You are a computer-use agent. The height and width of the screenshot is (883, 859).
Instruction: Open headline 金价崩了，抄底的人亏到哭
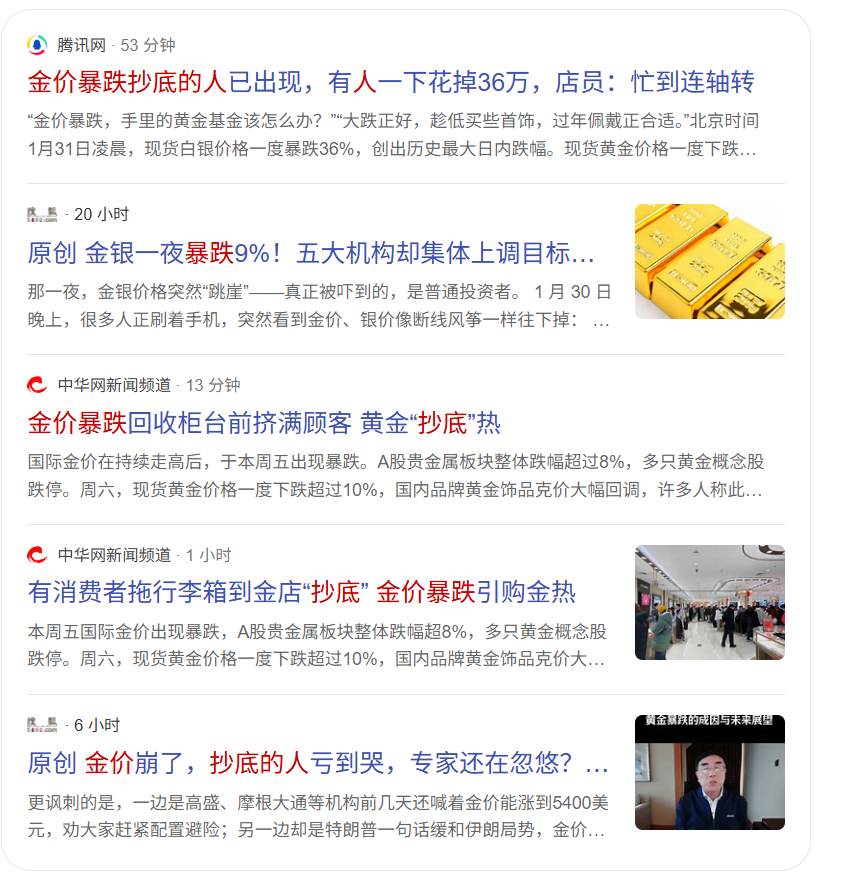pos(318,764)
